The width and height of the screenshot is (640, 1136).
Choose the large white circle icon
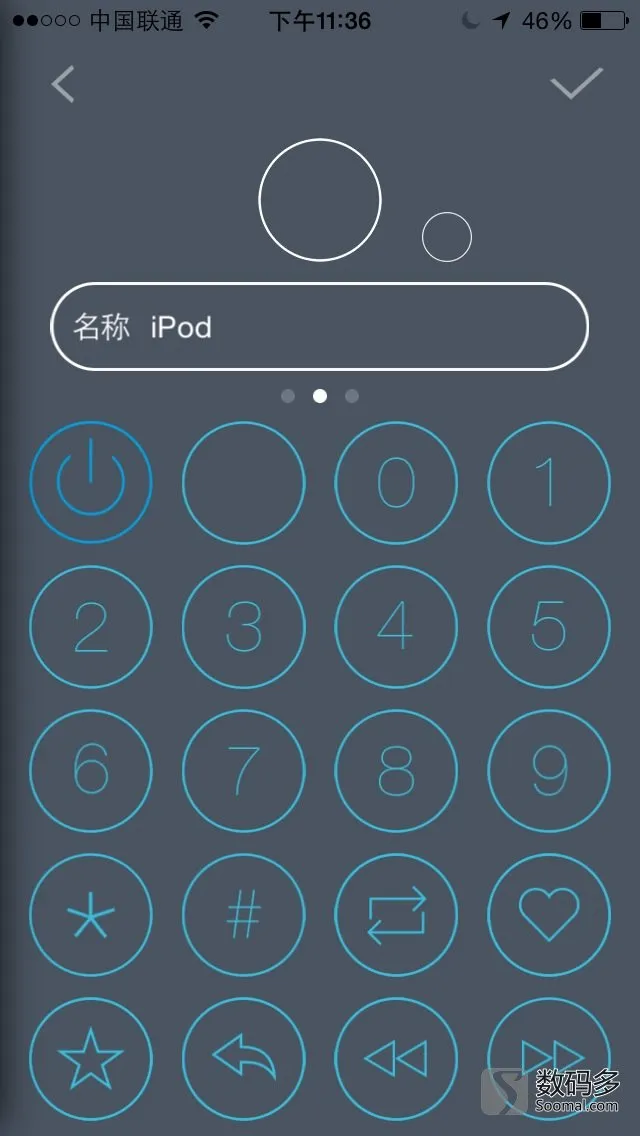coord(320,200)
